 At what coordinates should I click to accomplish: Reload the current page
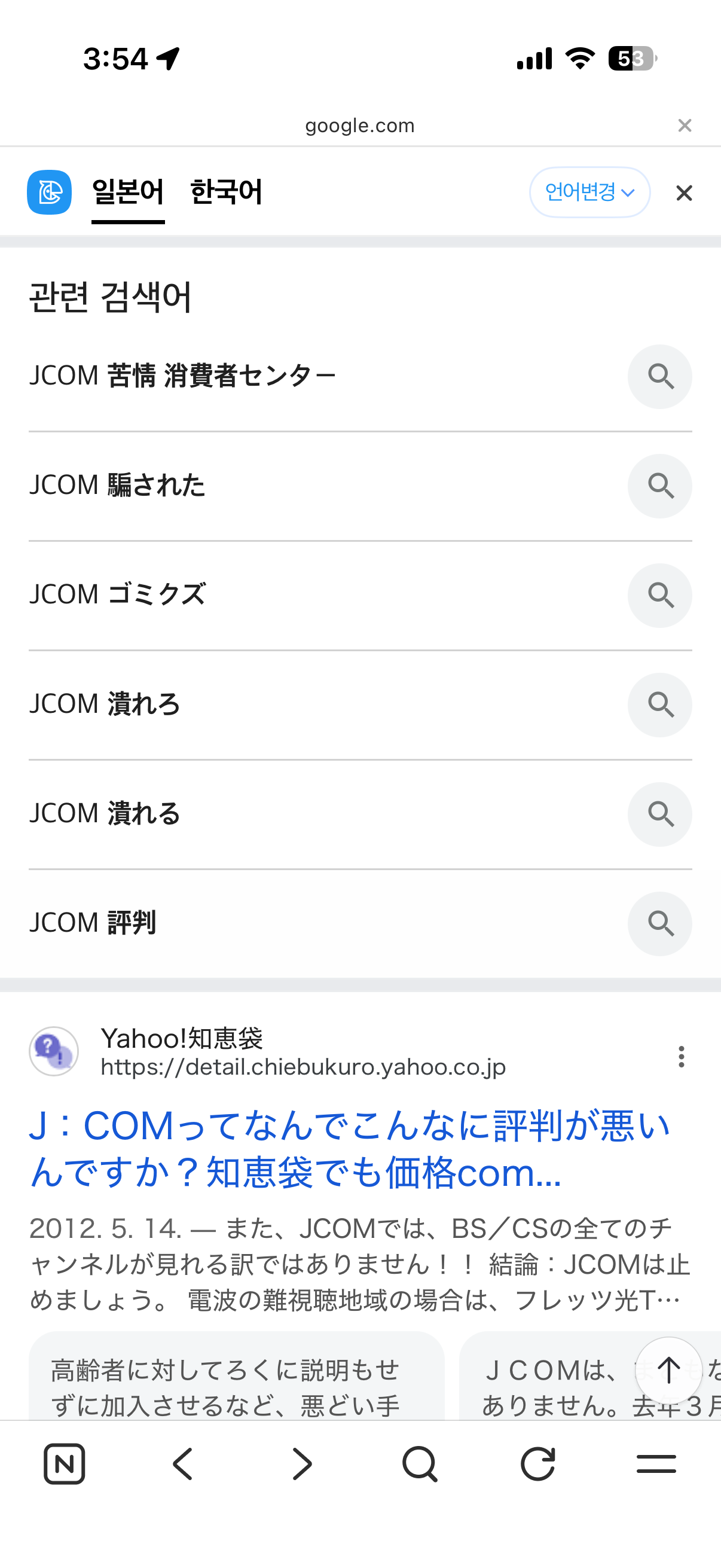coord(538,1464)
